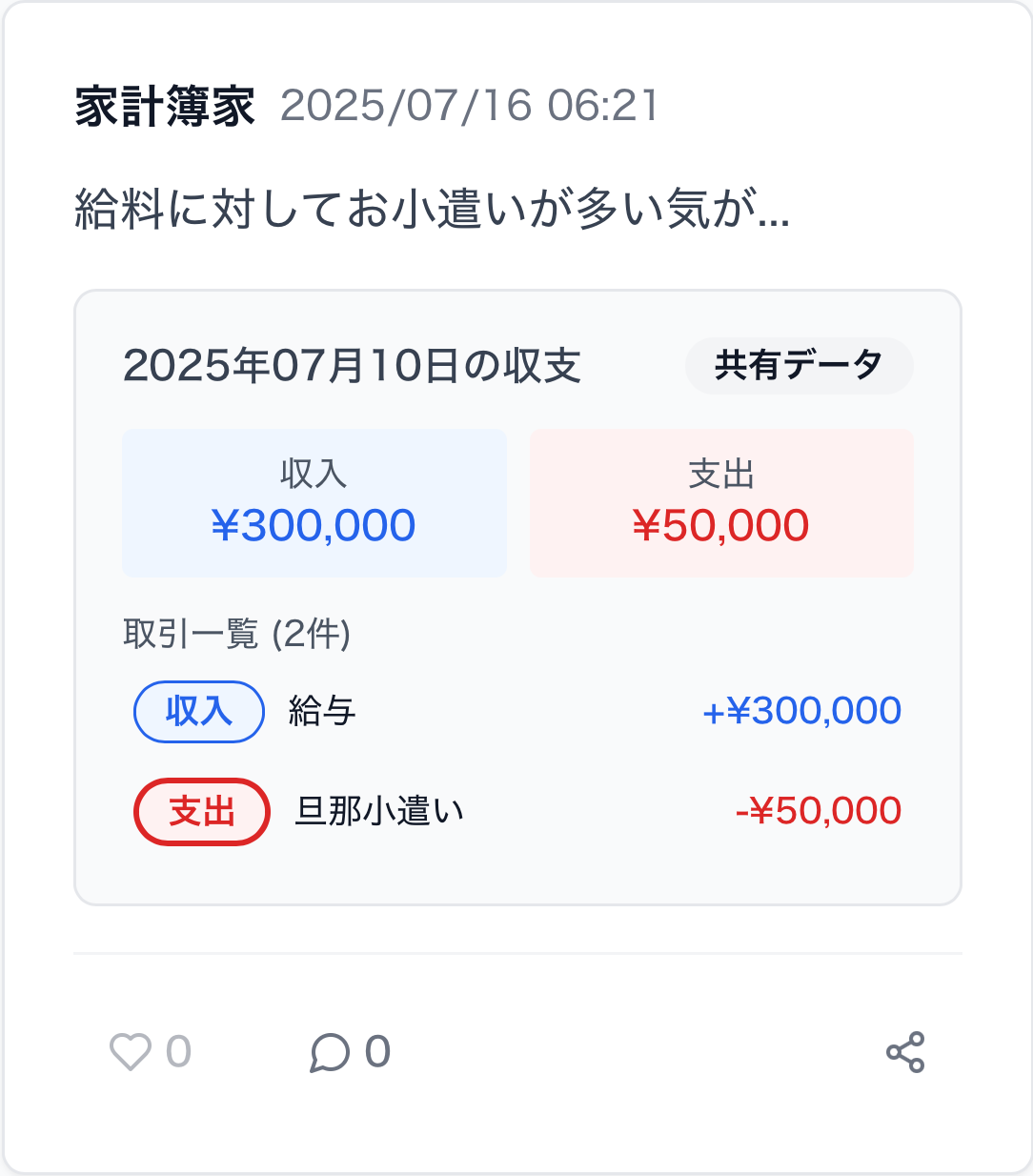The image size is (1033, 1176).
Task: Select the post timestamp 2025/07/16 06:21
Action: (x=473, y=107)
